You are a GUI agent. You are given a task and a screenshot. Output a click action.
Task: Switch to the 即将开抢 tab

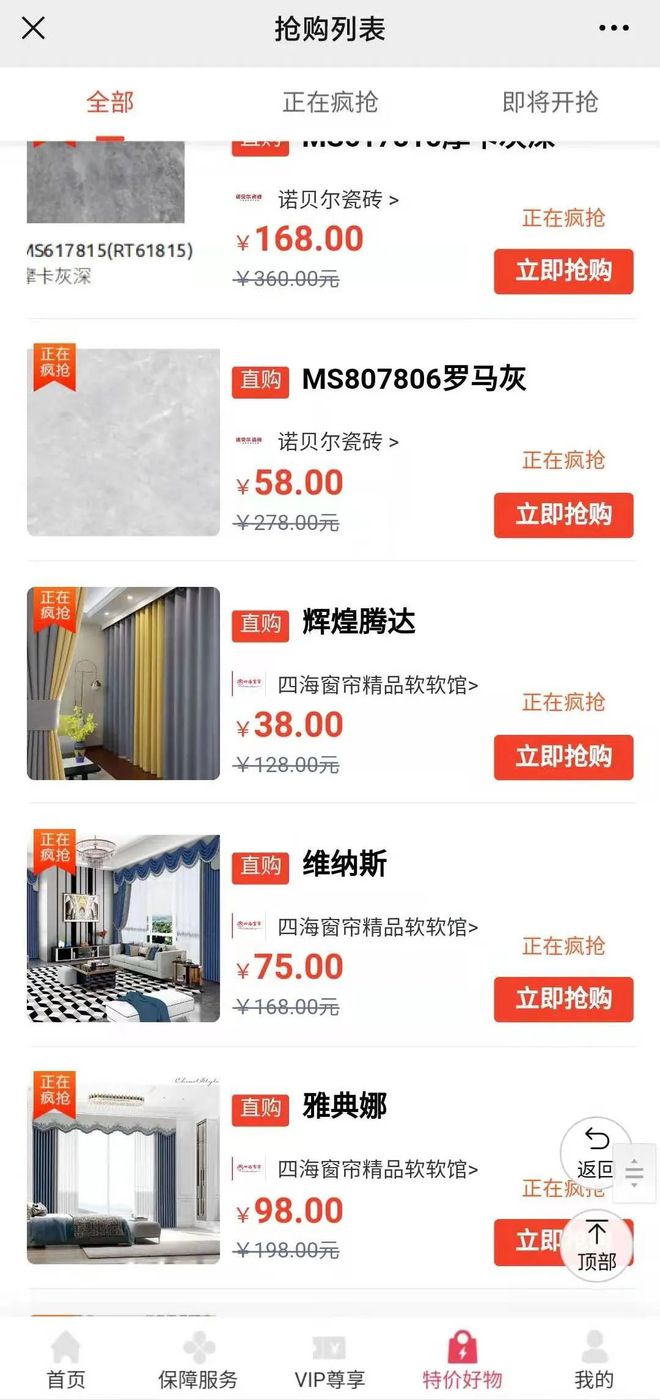pos(549,102)
